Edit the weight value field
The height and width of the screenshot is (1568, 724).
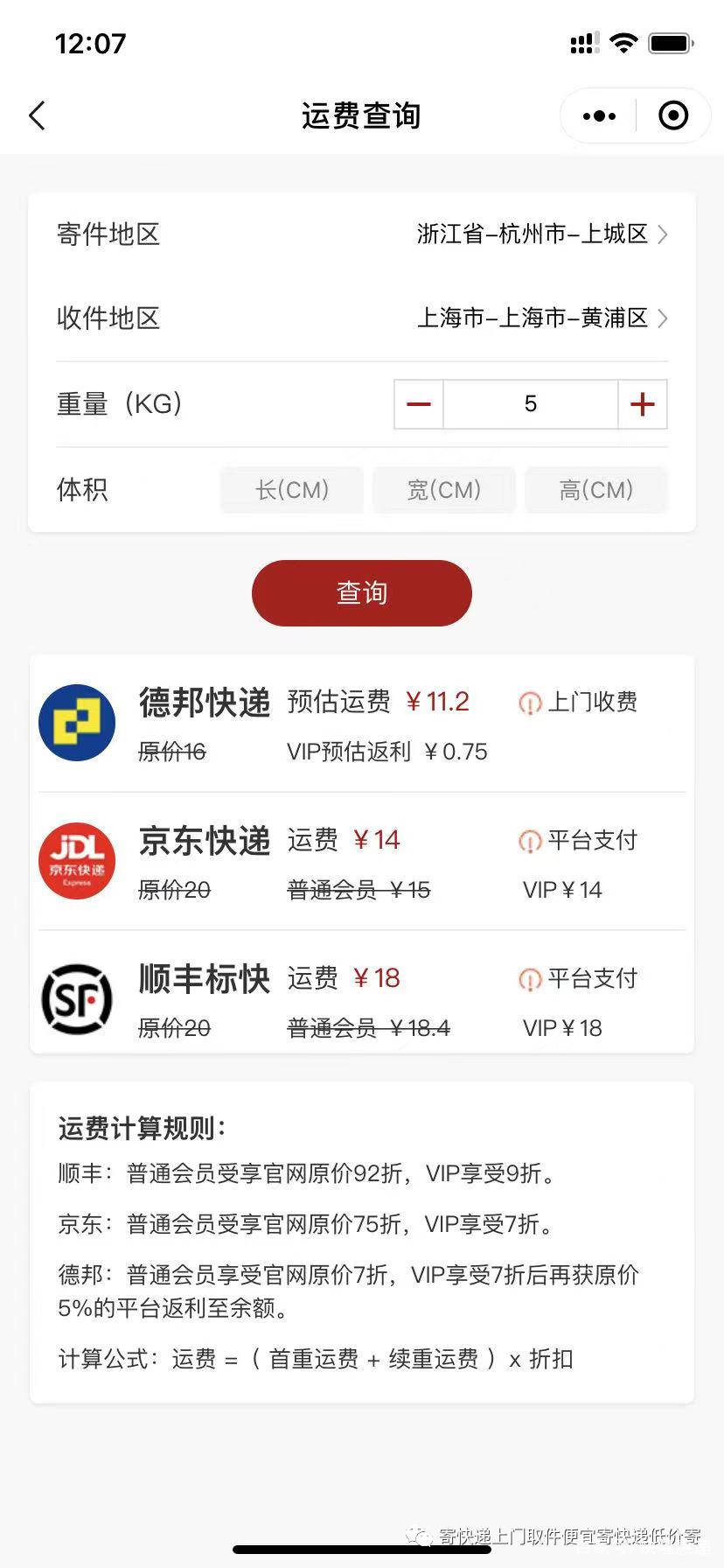point(531,404)
